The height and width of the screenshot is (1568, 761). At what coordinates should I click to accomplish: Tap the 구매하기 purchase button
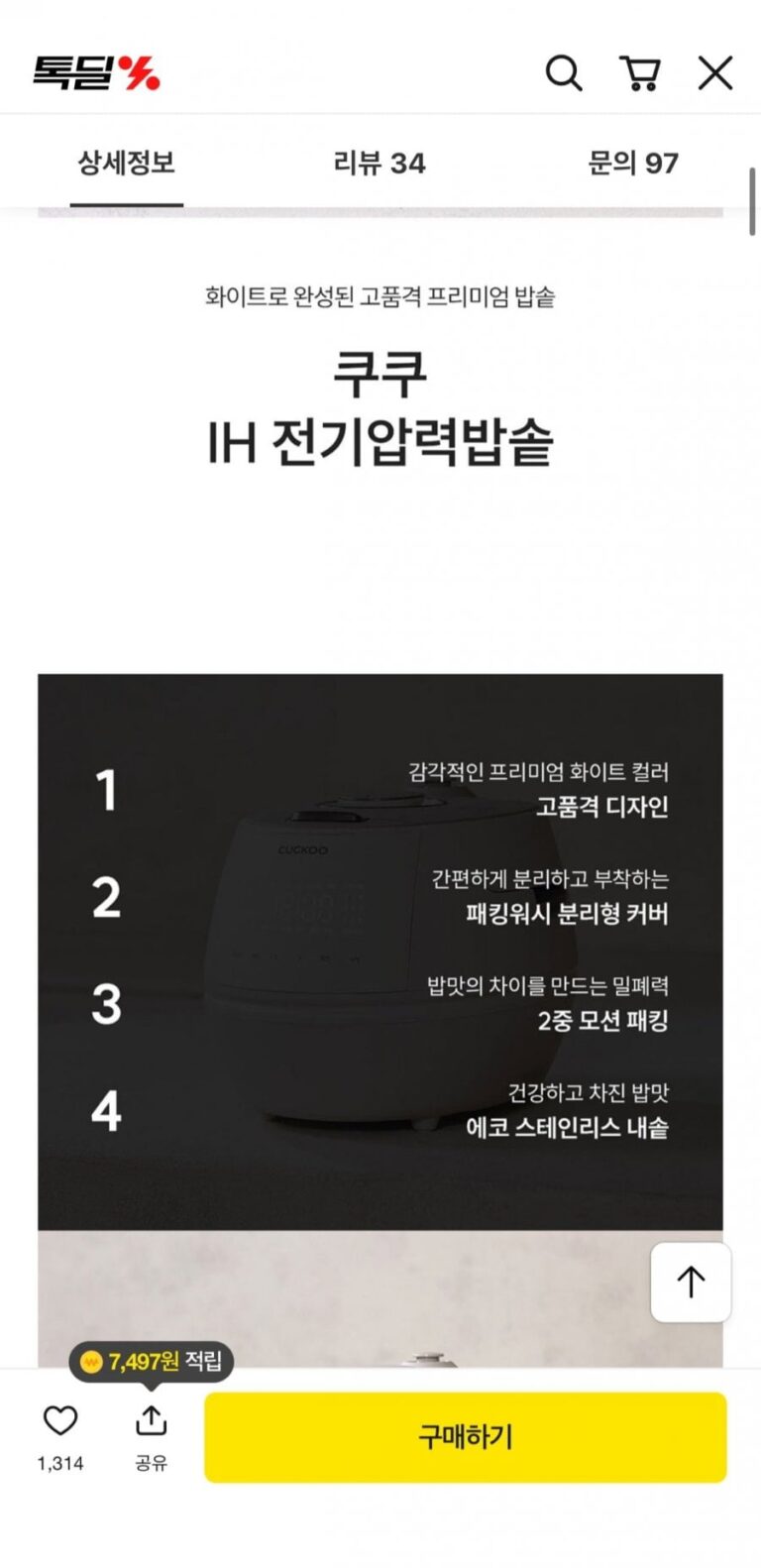(x=465, y=1437)
